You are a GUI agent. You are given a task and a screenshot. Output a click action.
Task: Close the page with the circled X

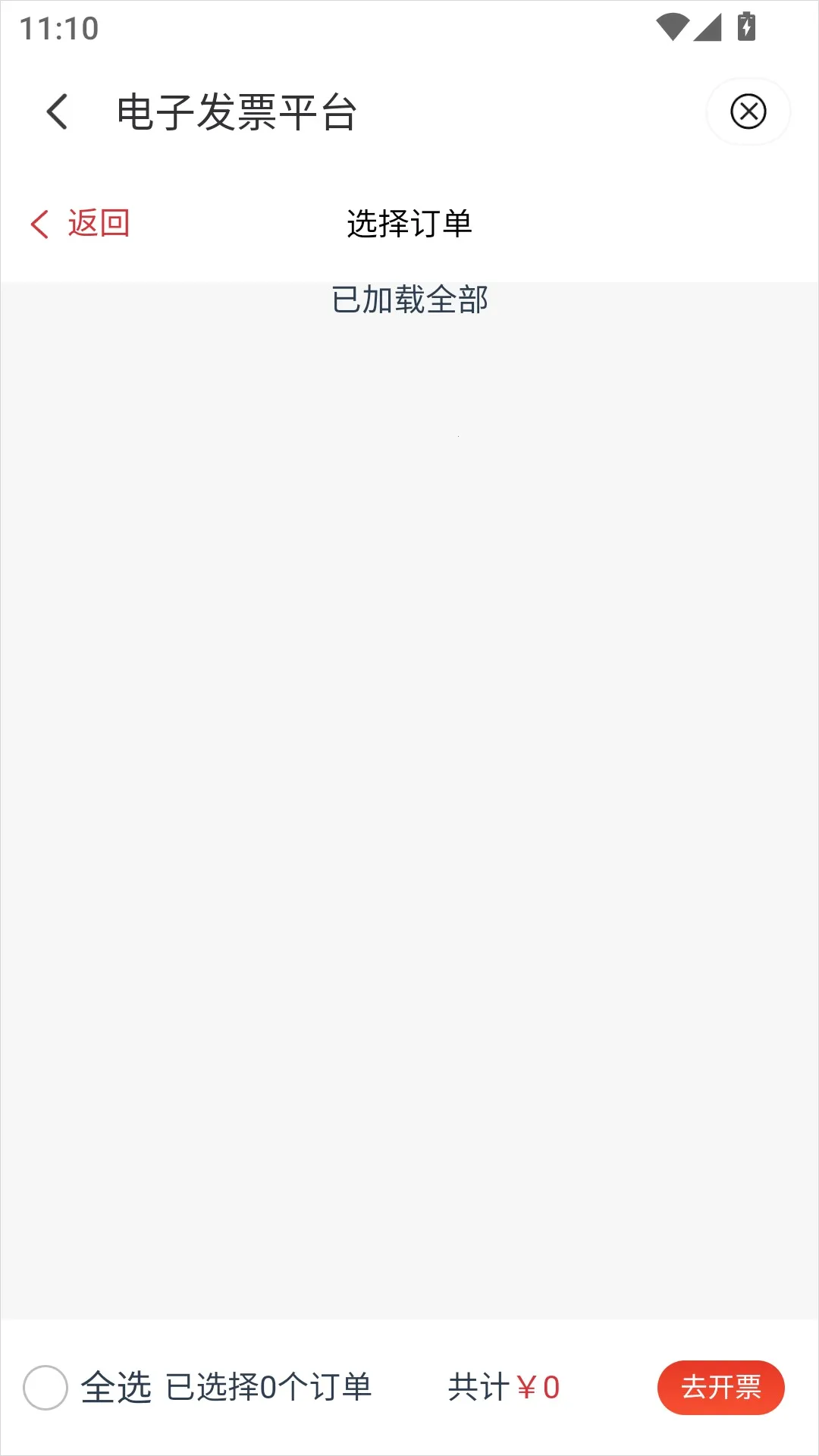pos(748,112)
